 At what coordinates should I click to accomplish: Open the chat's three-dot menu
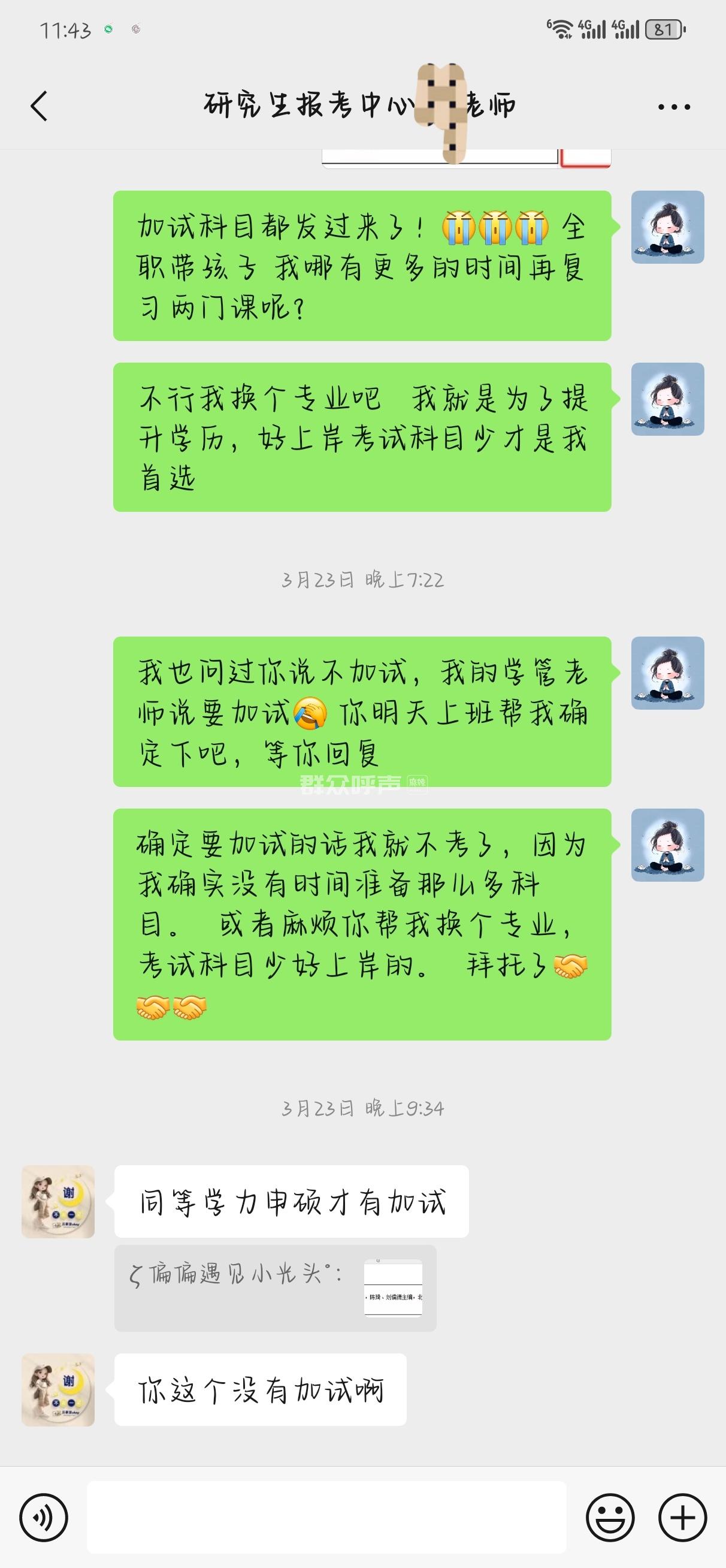[x=674, y=107]
